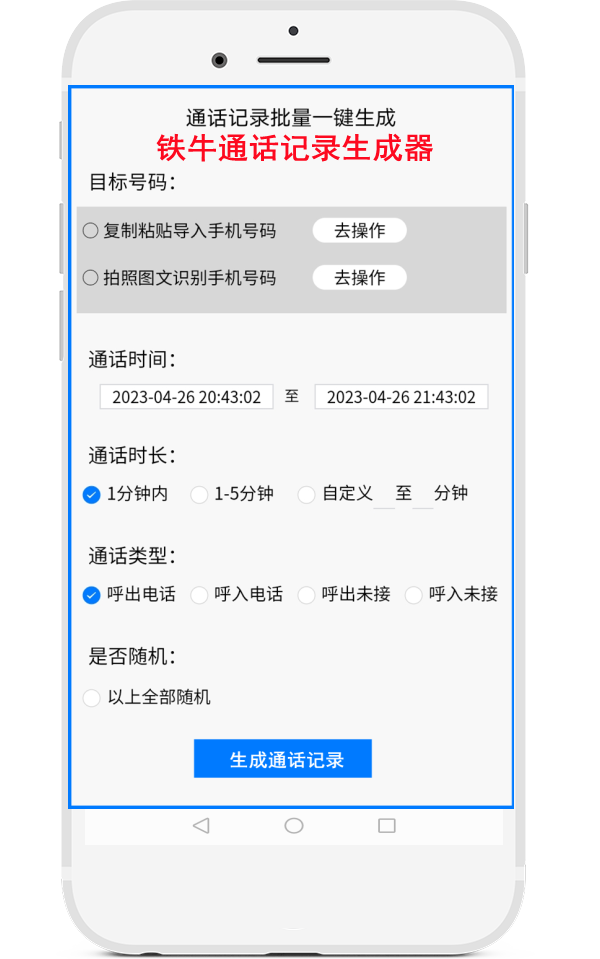Select copy-paste import phone numbers option

(x=91, y=231)
